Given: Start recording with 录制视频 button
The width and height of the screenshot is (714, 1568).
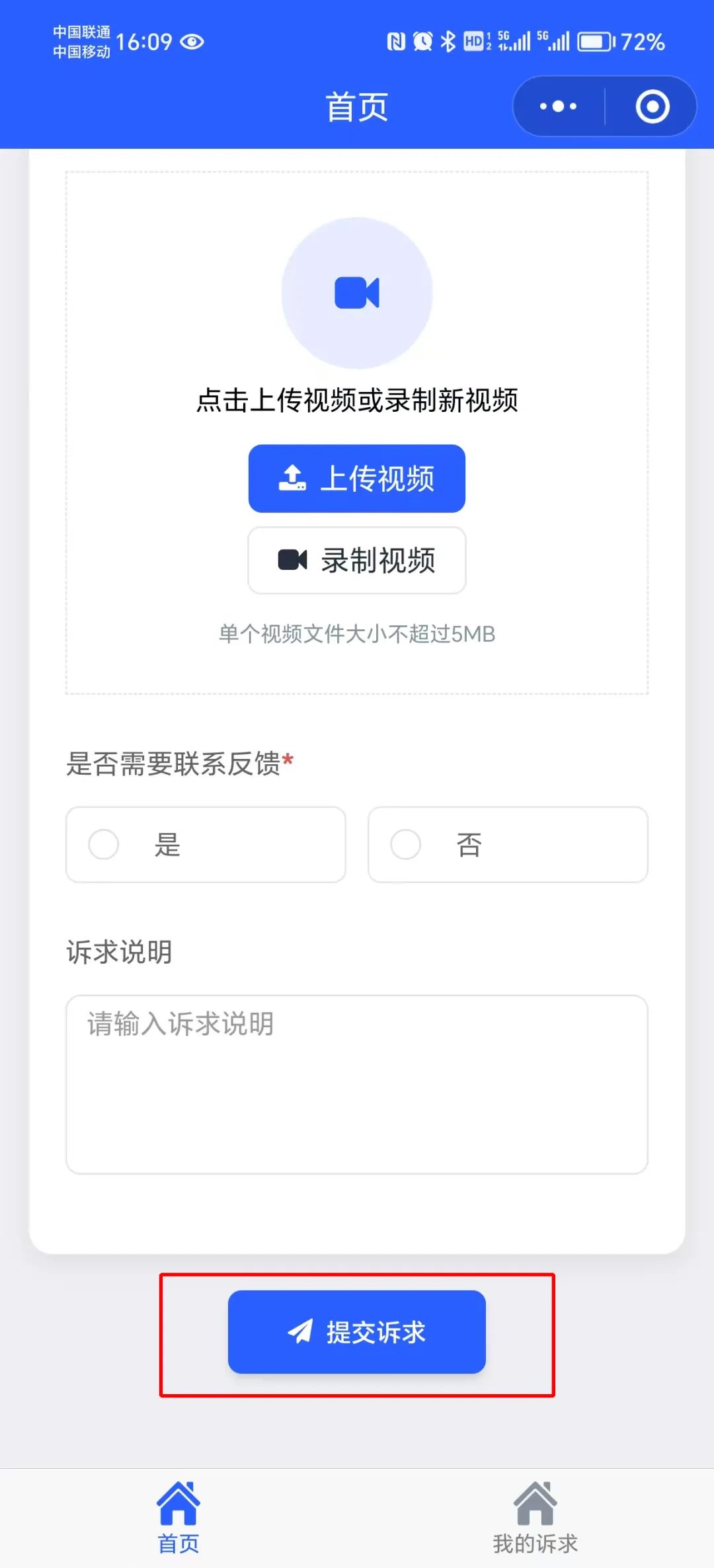Looking at the screenshot, I should [357, 561].
